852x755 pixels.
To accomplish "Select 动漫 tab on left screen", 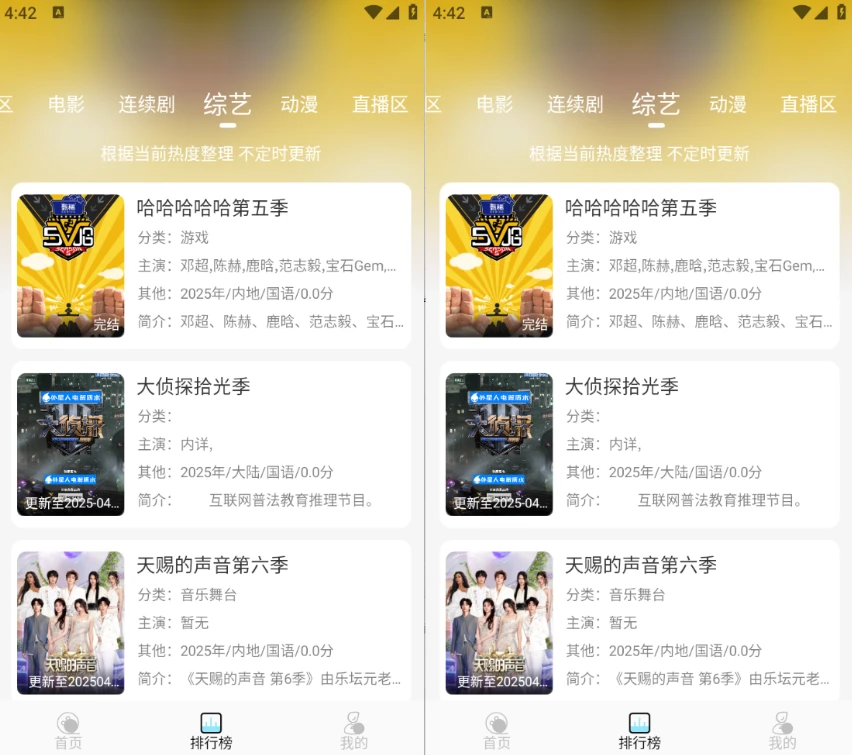I will tap(299, 104).
